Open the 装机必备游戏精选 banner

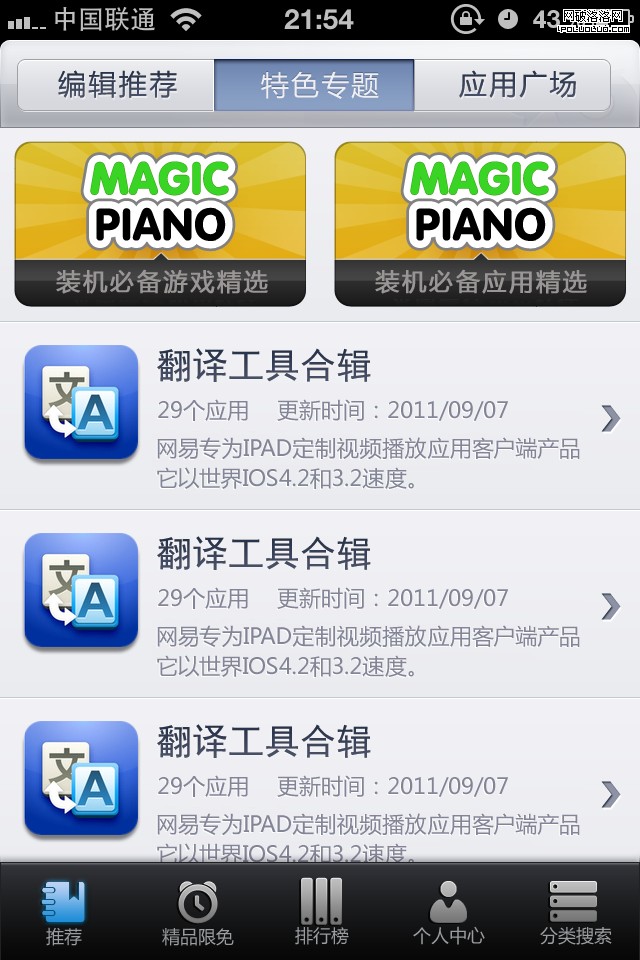pos(160,224)
